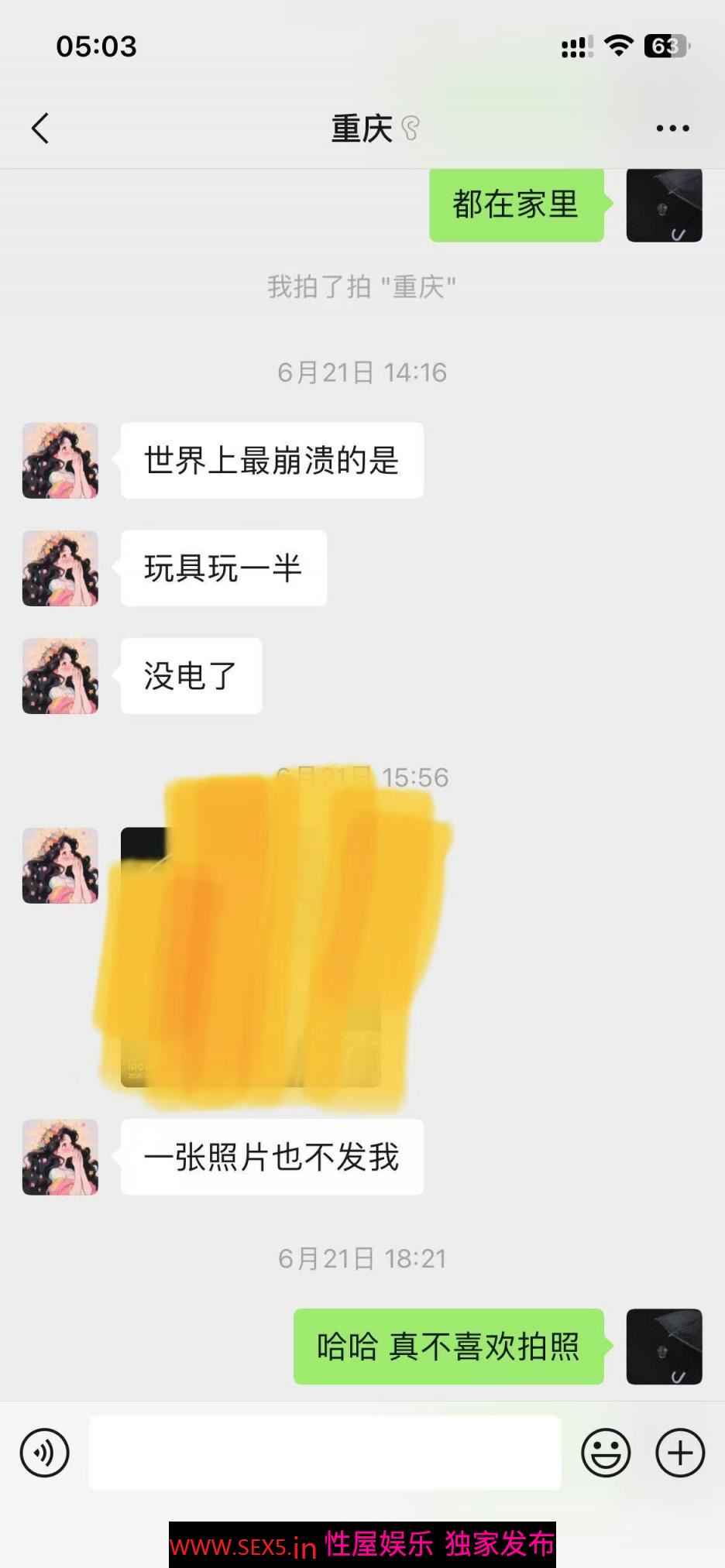
Task: Tap my avatar next to "哈哈 真不喜欢拍照"
Action: [x=664, y=1347]
